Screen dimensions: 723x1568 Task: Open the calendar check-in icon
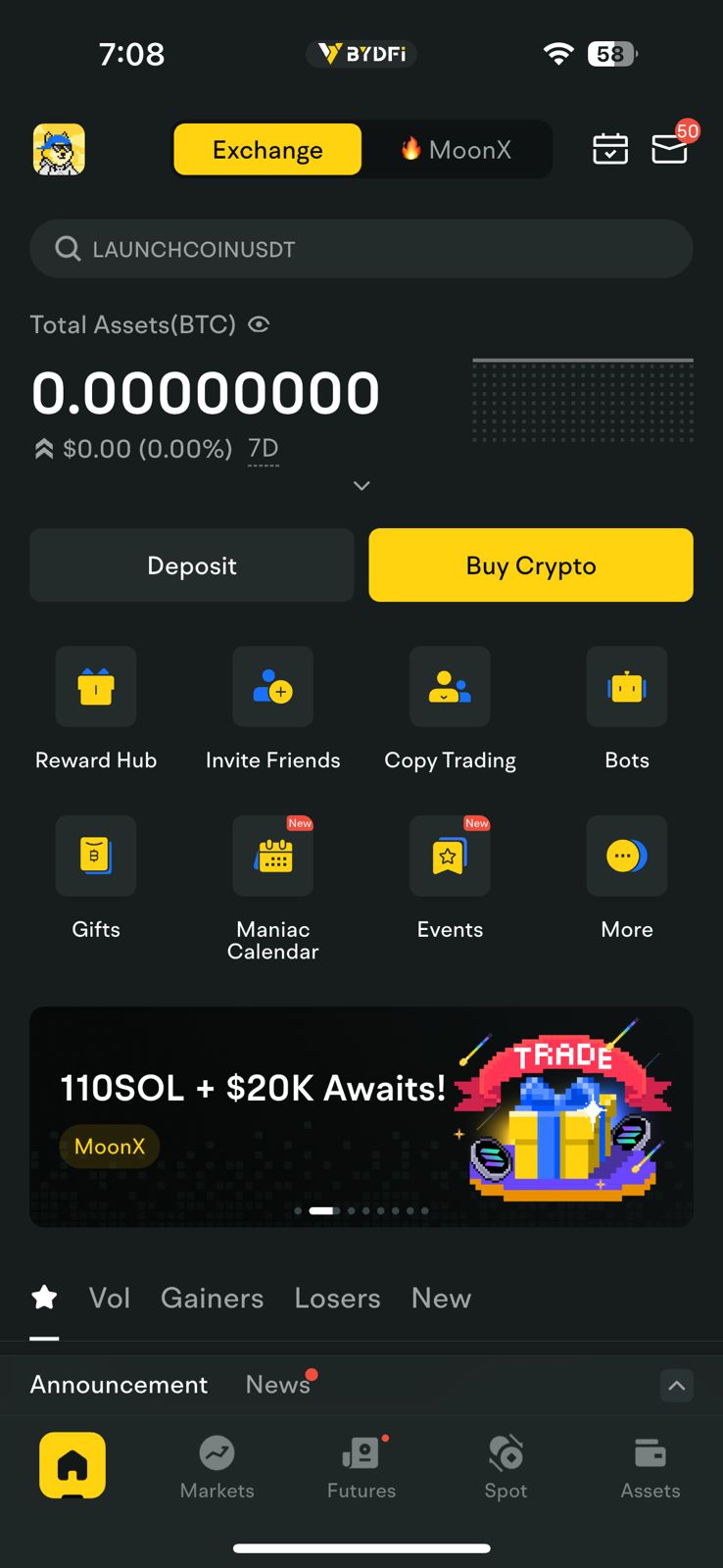[610, 149]
